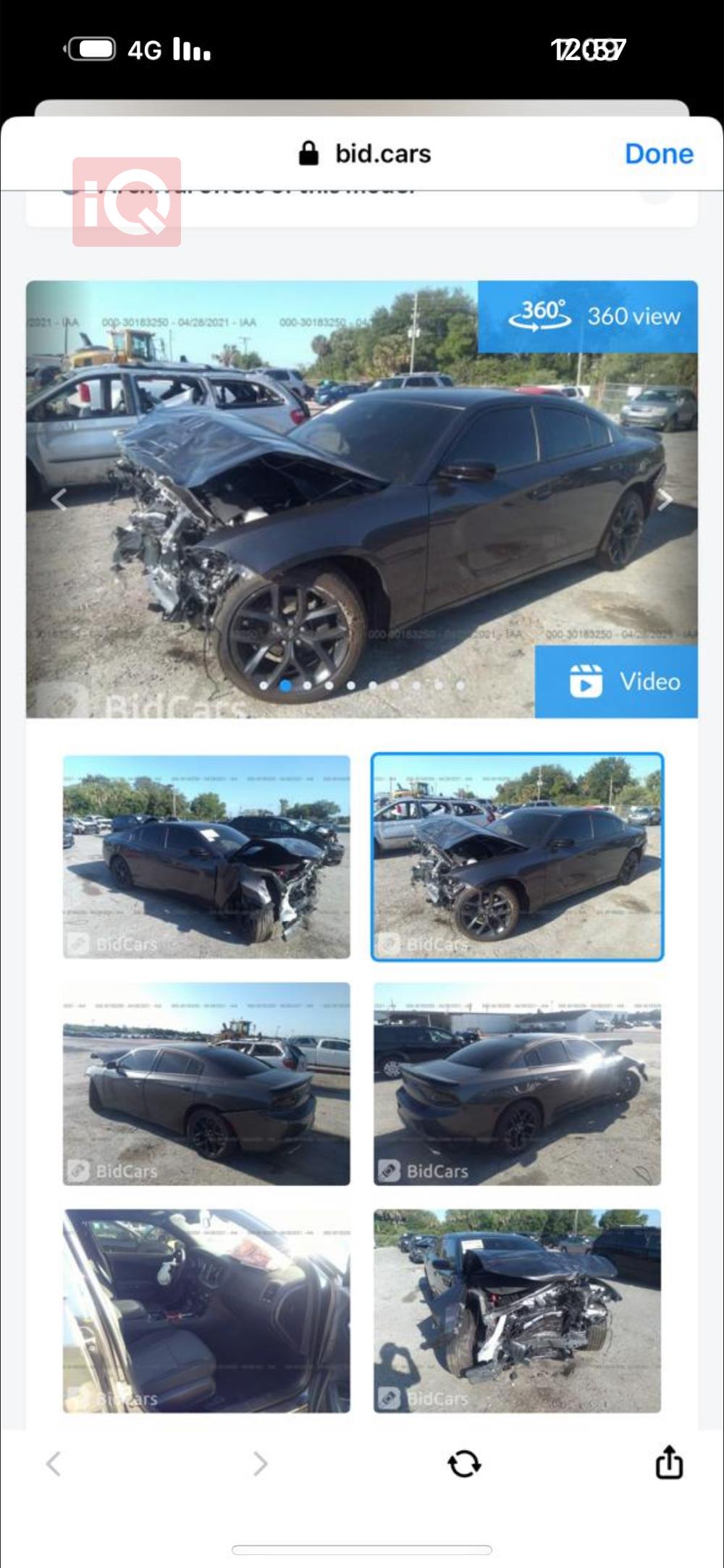Share this page
This screenshot has width=724, height=1568.
coord(669,1462)
